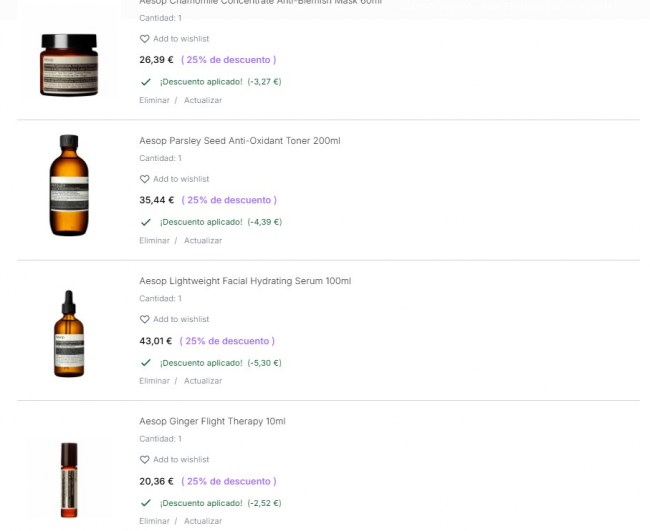Image resolution: width=650 pixels, height=531 pixels.
Task: View Chamomile Mask jar image
Action: (69, 64)
